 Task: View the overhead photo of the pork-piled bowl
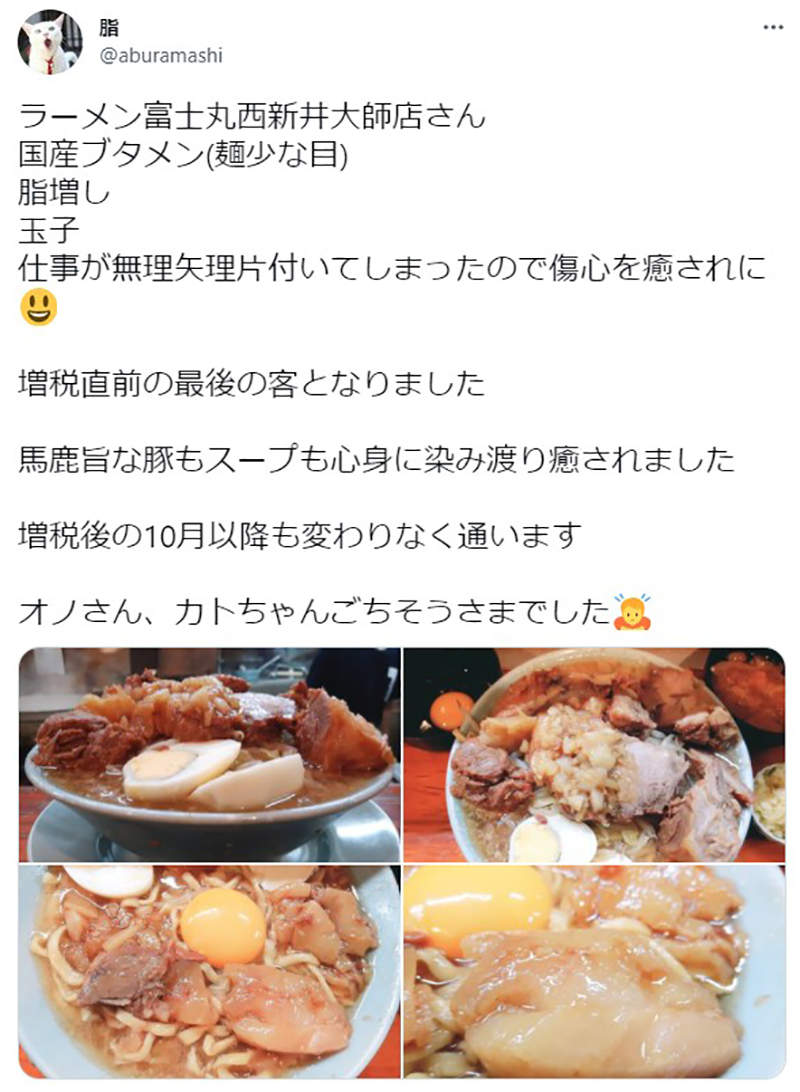594,755
